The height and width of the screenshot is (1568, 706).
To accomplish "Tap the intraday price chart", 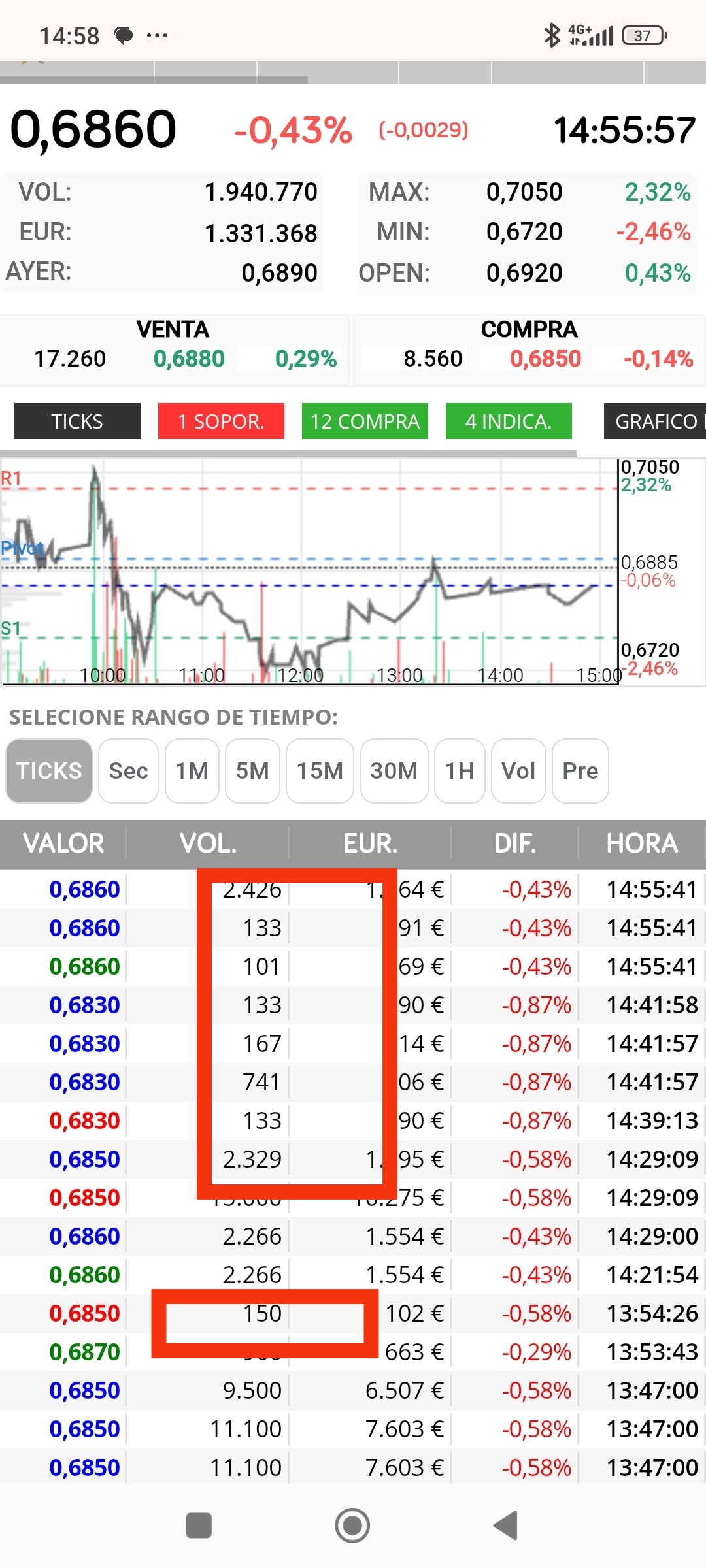I will click(x=309, y=572).
